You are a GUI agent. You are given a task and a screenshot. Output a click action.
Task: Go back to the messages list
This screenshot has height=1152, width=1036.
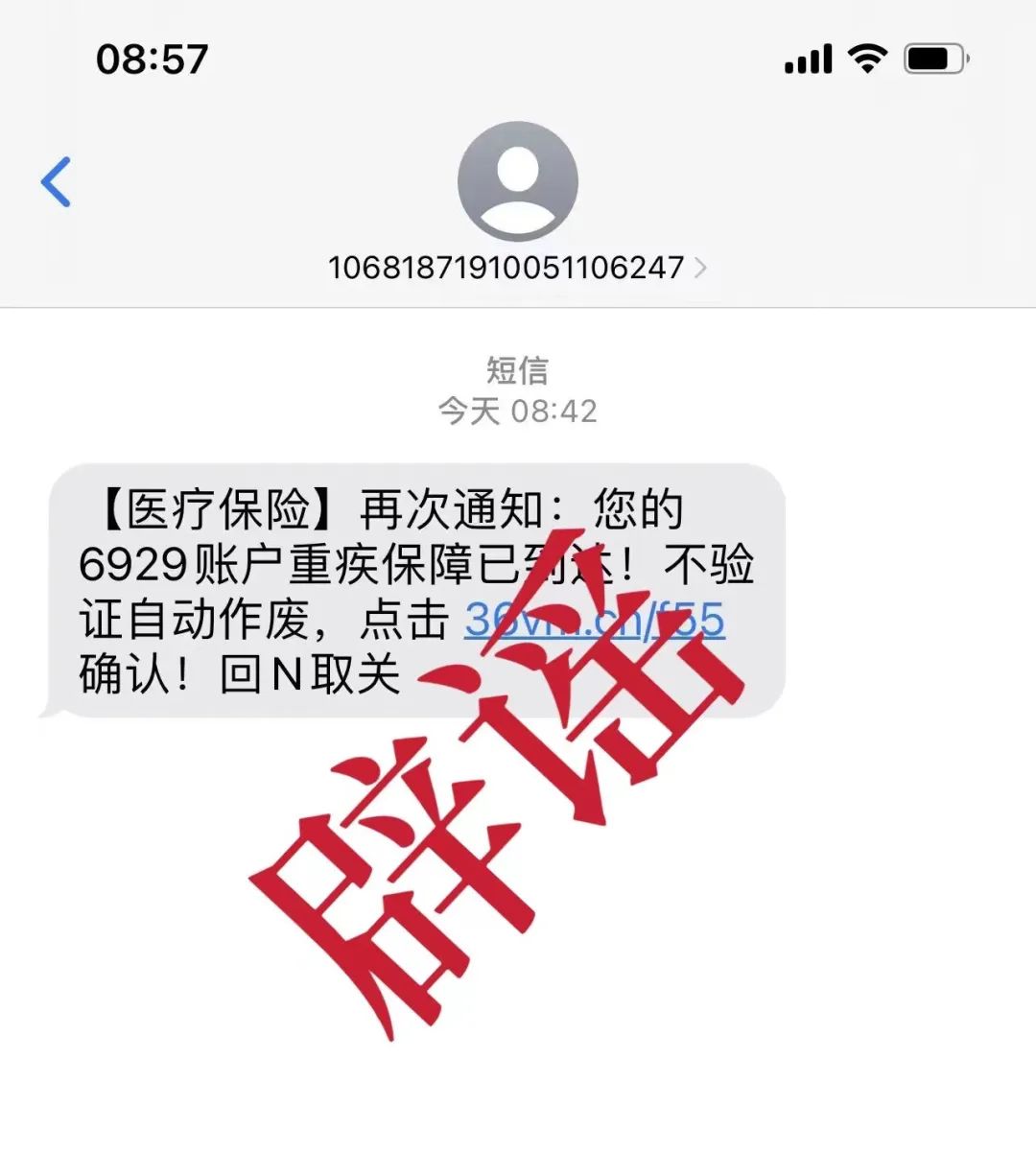point(56,181)
